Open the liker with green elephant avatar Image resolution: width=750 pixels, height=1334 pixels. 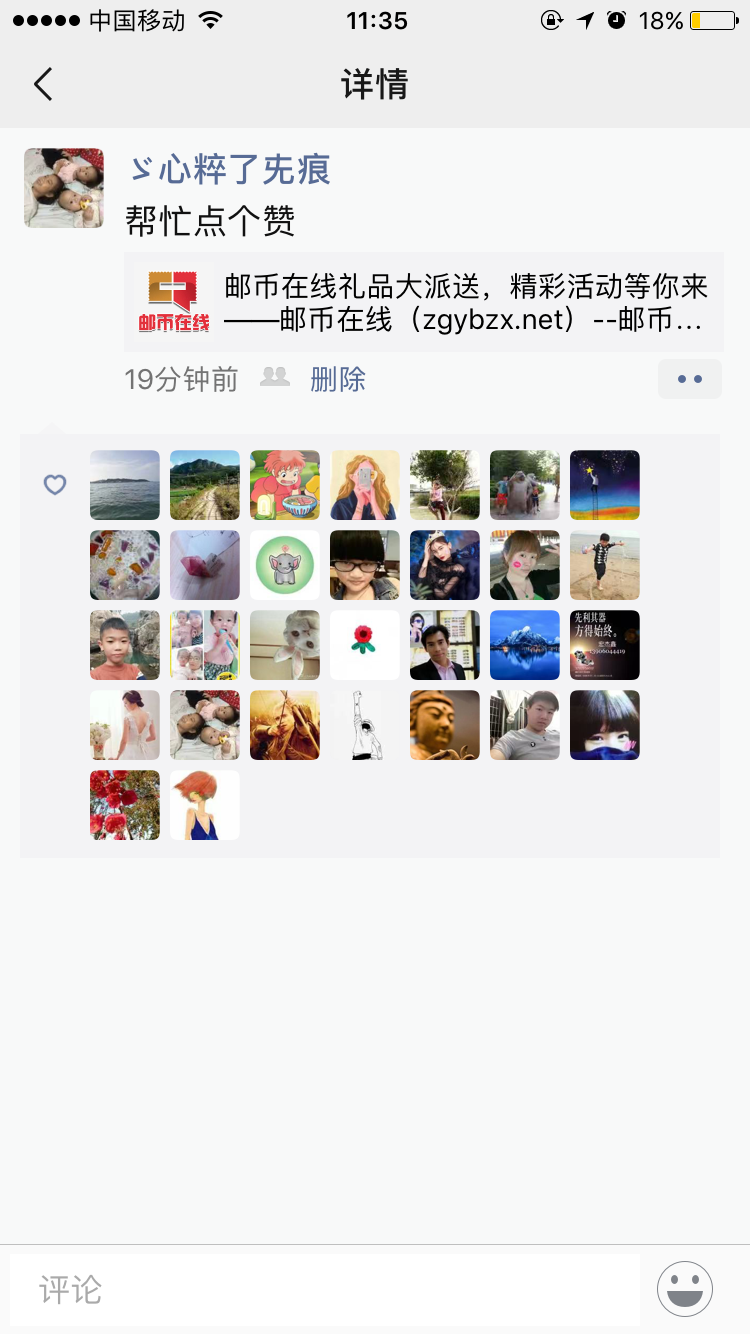click(x=285, y=565)
